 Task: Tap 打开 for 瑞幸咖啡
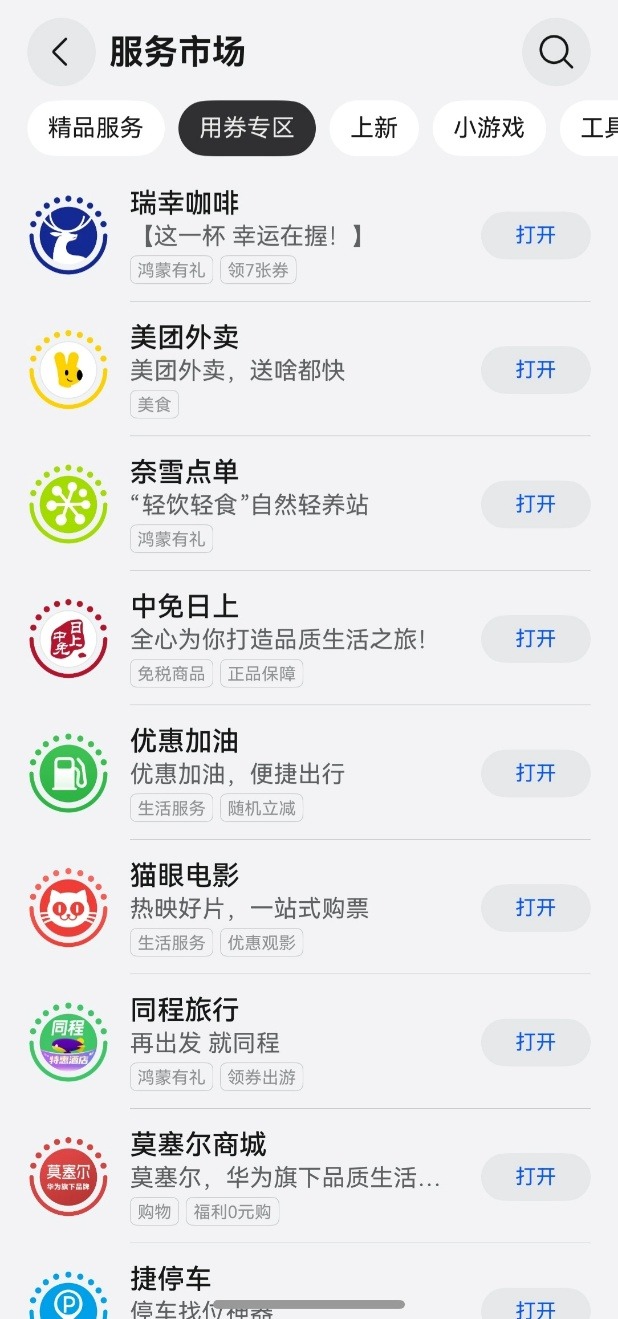point(535,235)
